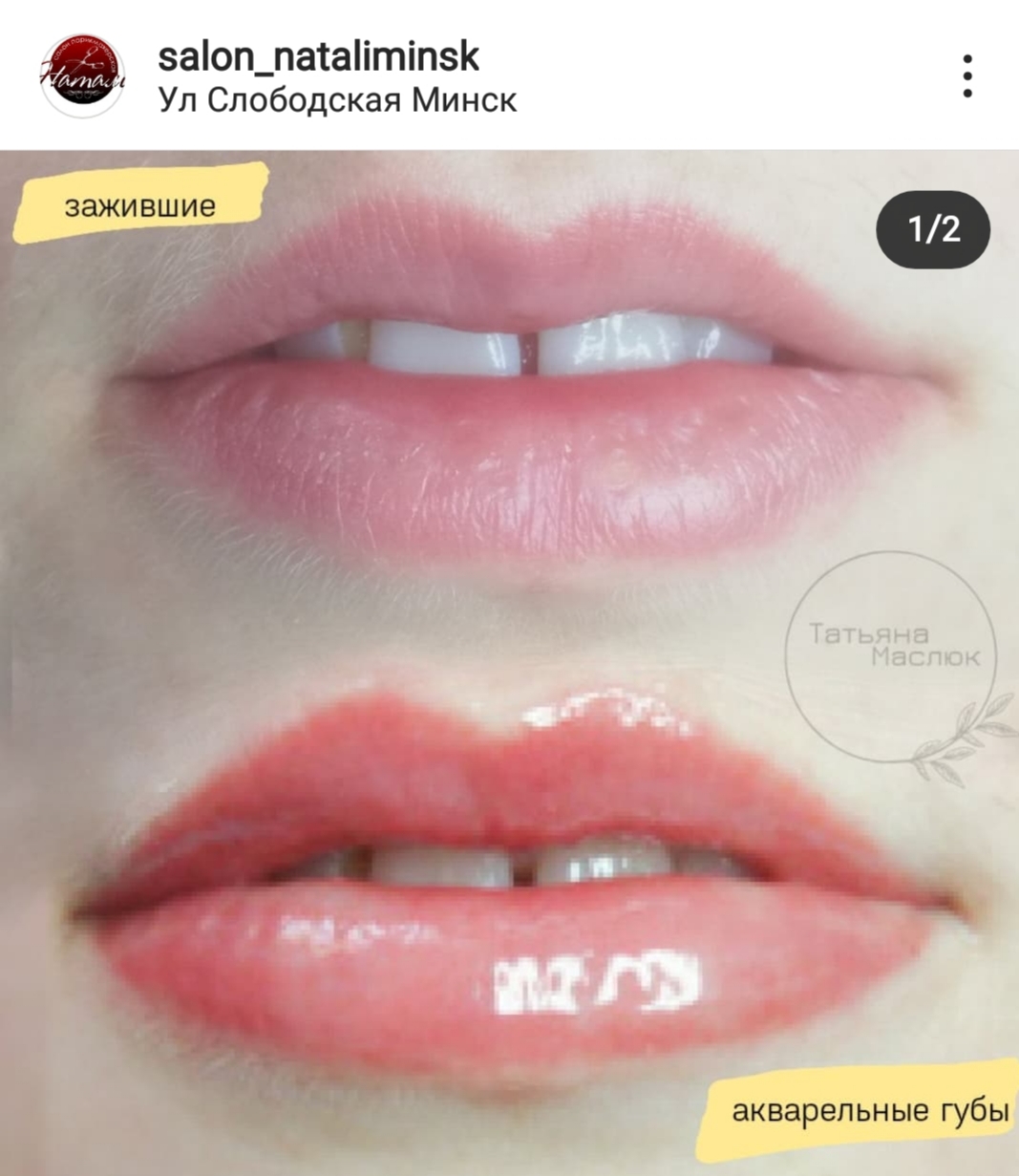Open location Ул Слободская Минск
The height and width of the screenshot is (1176, 1019).
coord(338,100)
